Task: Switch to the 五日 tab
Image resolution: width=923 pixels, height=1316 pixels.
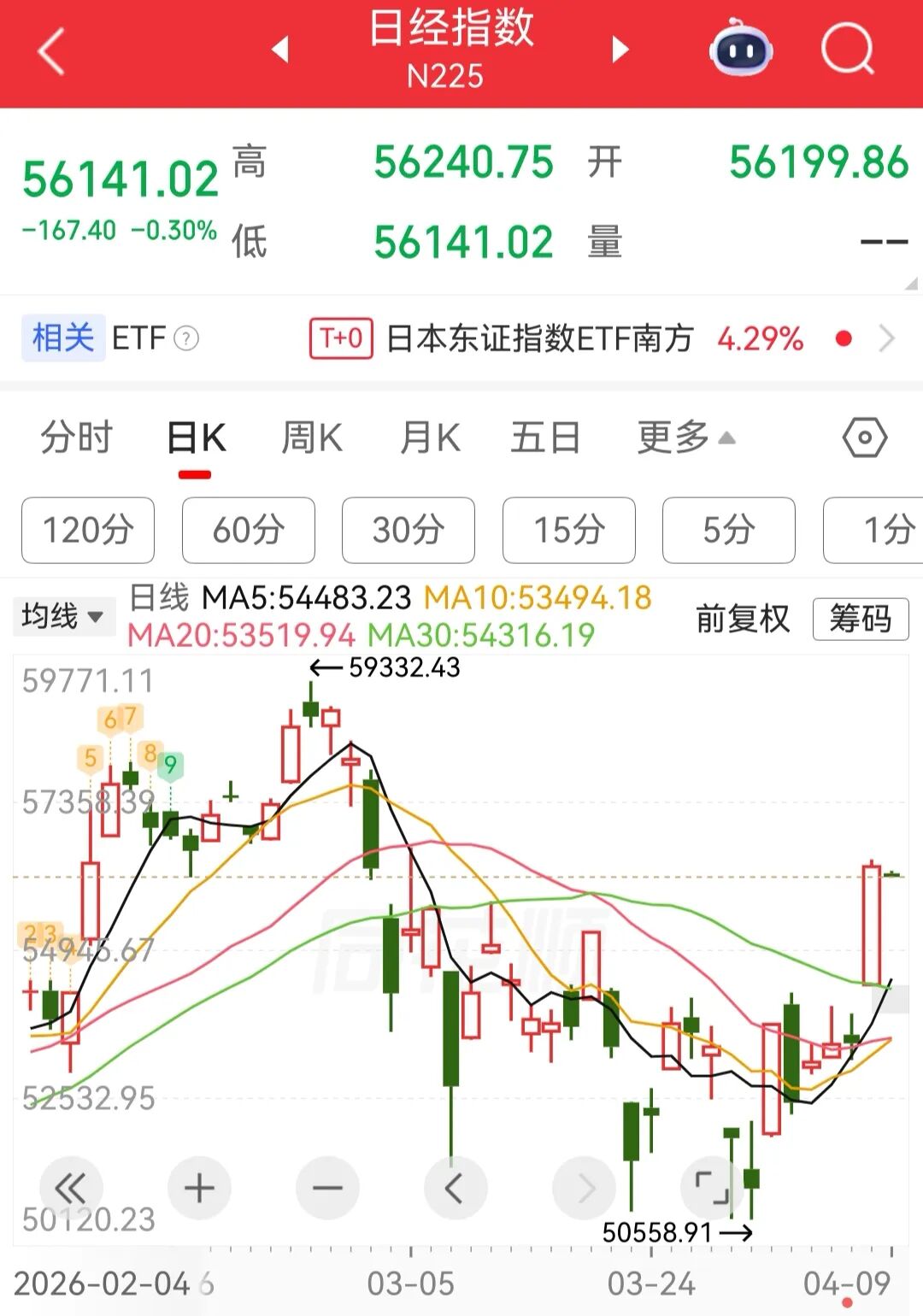Action: click(x=545, y=438)
